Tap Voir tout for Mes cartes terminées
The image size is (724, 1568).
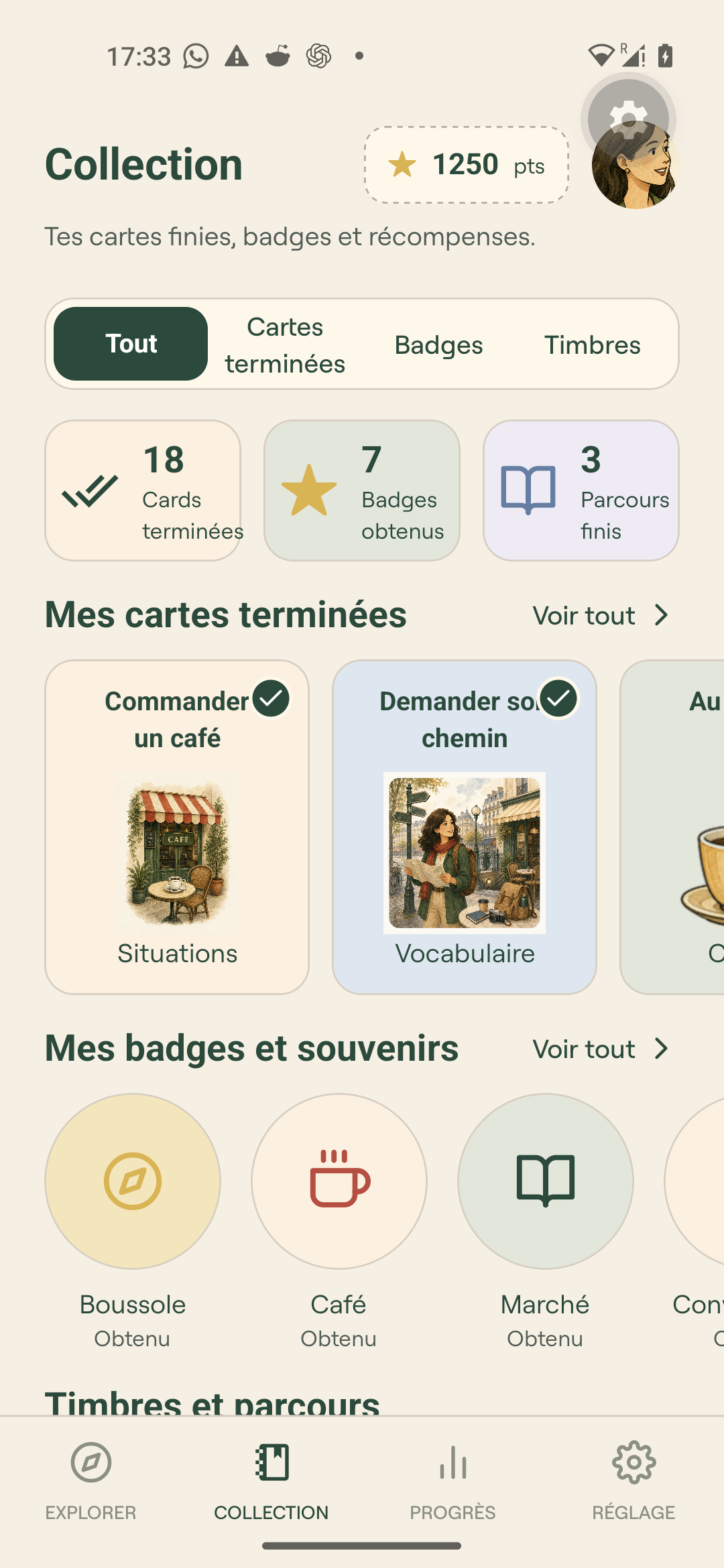[601, 615]
